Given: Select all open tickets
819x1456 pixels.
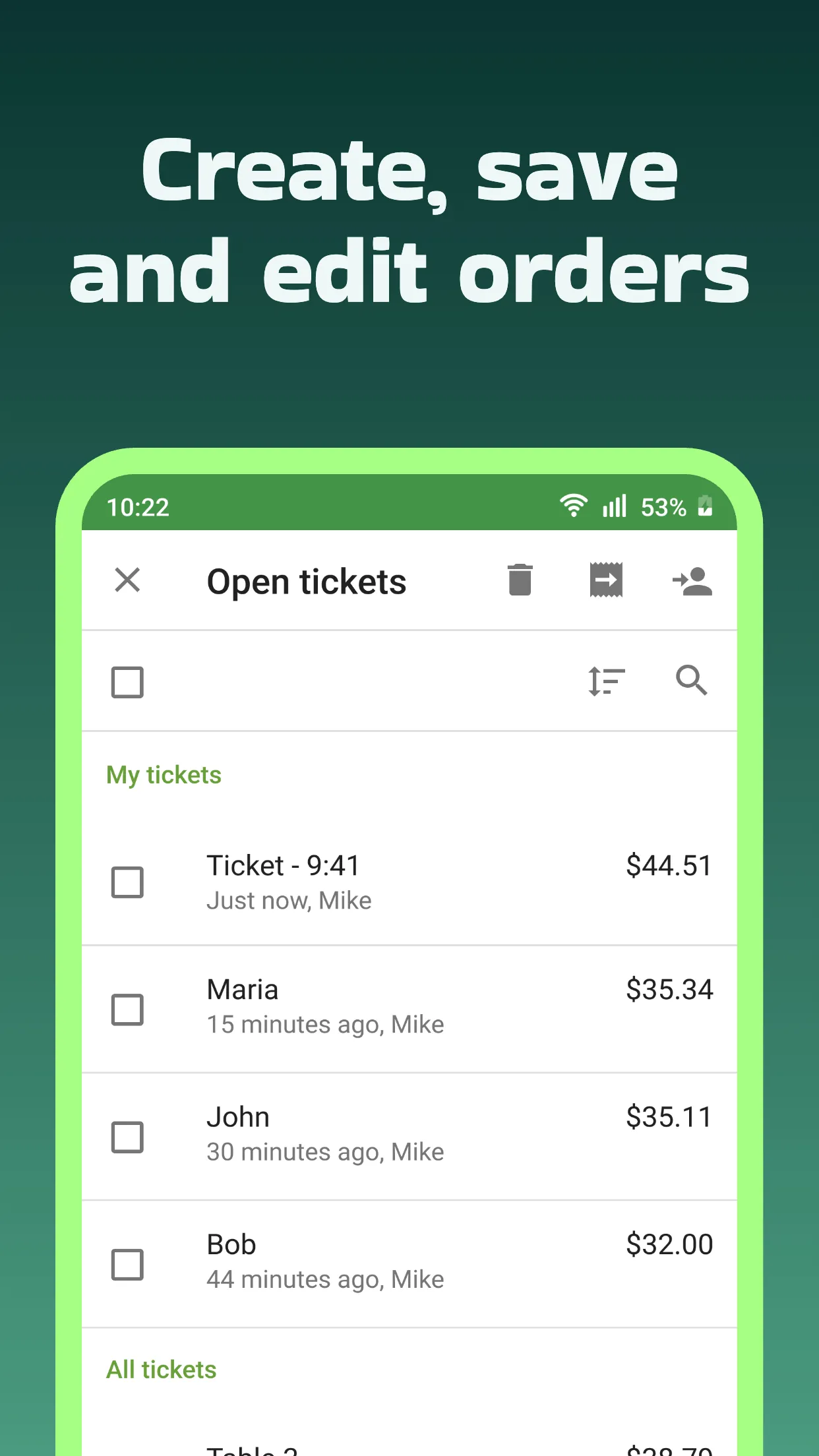Looking at the screenshot, I should click(x=127, y=682).
